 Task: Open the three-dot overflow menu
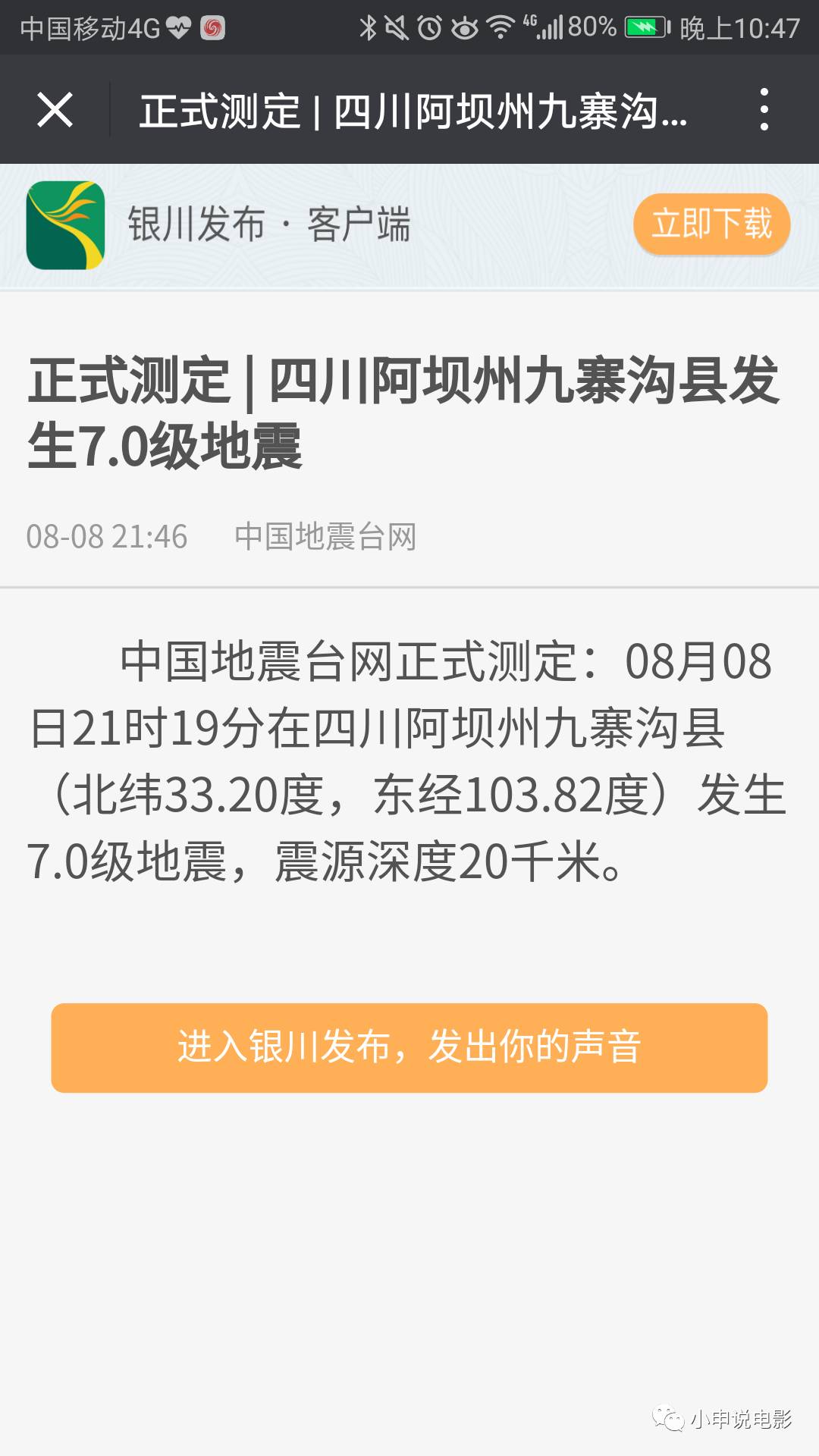pos(764,109)
